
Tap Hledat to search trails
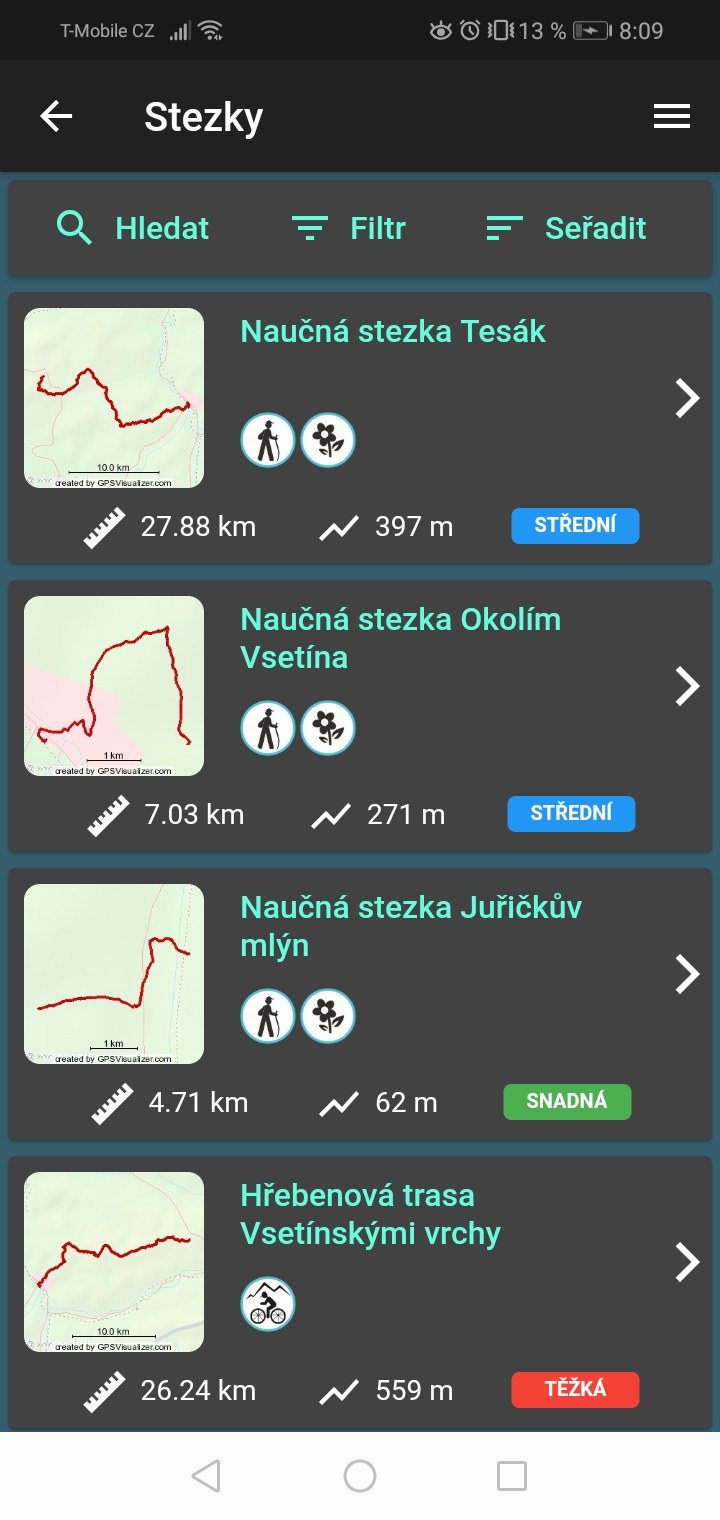click(x=132, y=228)
